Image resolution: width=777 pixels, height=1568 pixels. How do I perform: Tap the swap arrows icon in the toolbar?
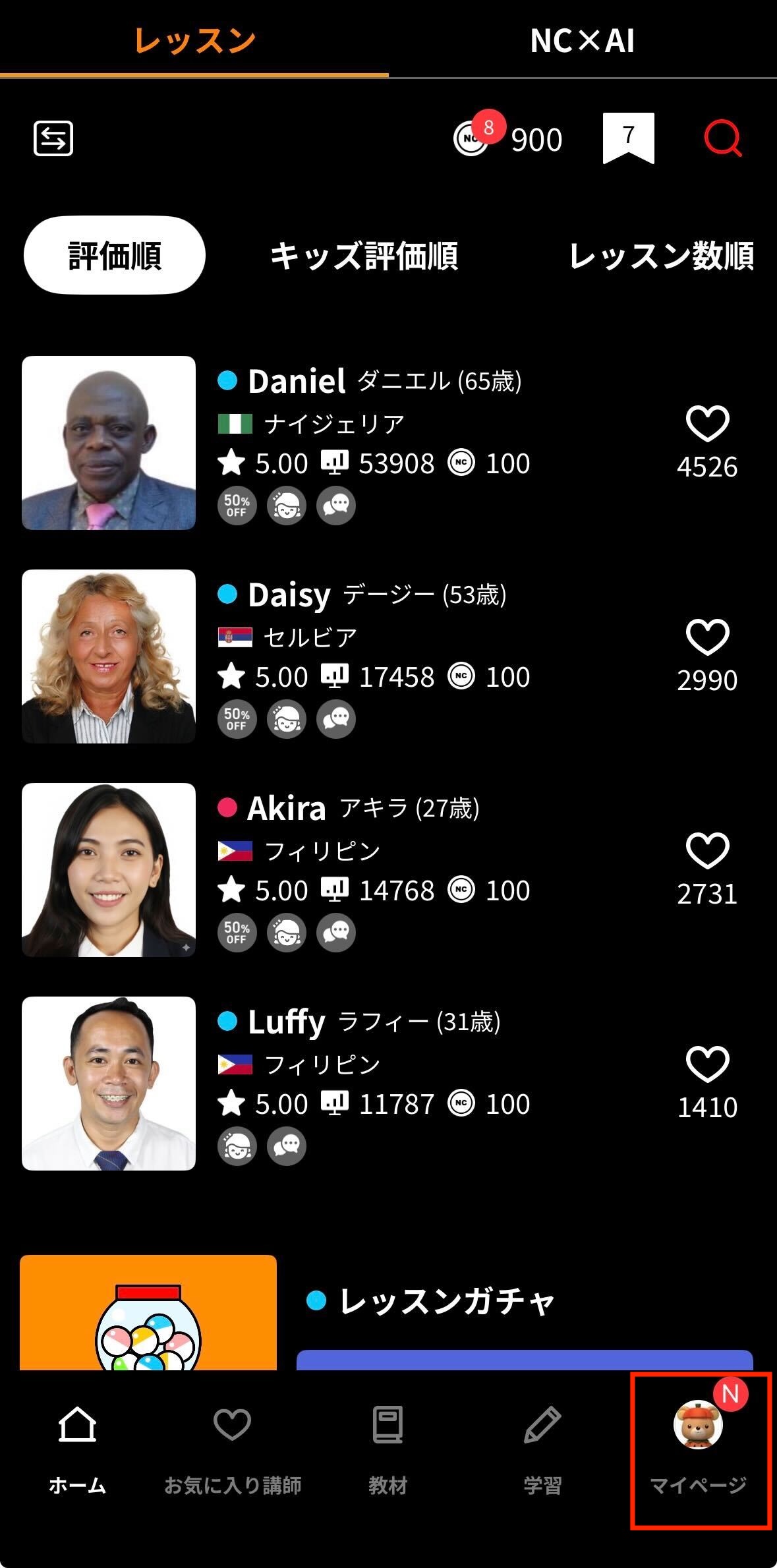click(x=53, y=138)
